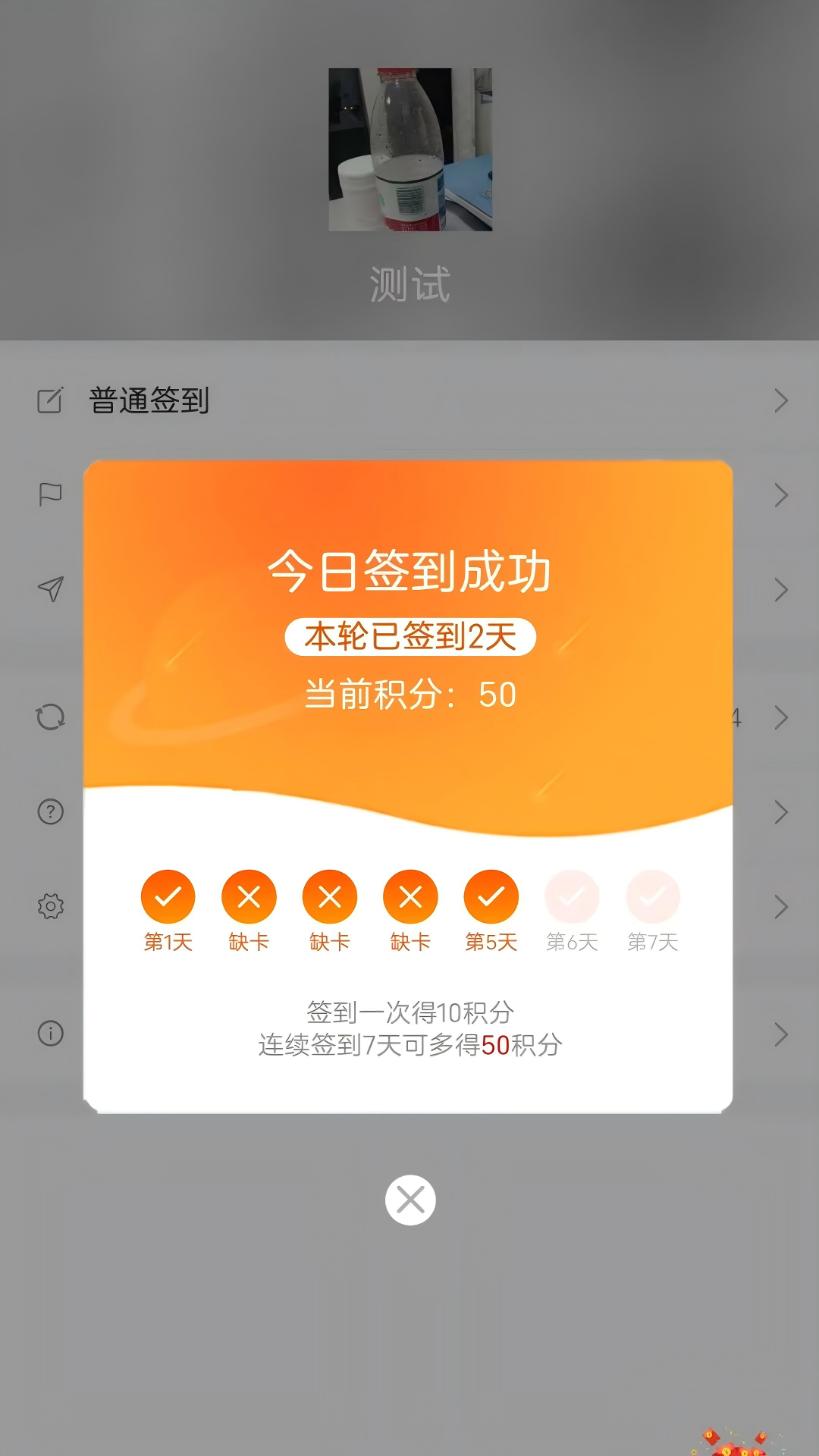This screenshot has width=819, height=1456.
Task: Click the info icon at the bottom sidebar
Action: (49, 1033)
